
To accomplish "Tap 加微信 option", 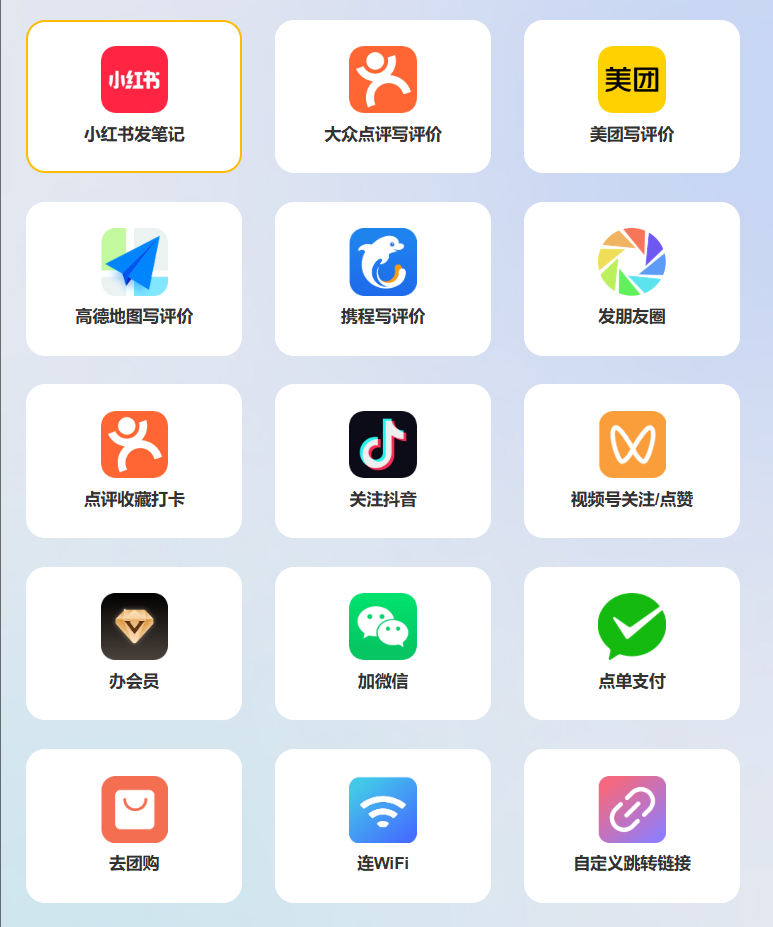I will click(x=383, y=643).
